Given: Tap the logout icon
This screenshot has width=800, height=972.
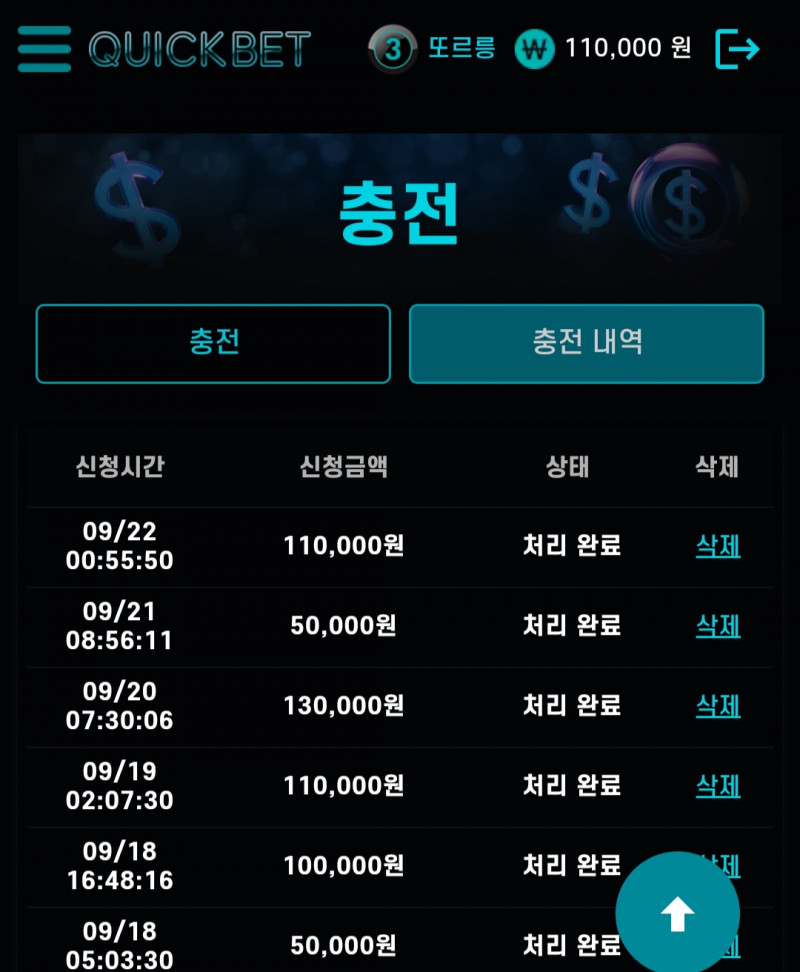Looking at the screenshot, I should pyautogui.click(x=737, y=48).
